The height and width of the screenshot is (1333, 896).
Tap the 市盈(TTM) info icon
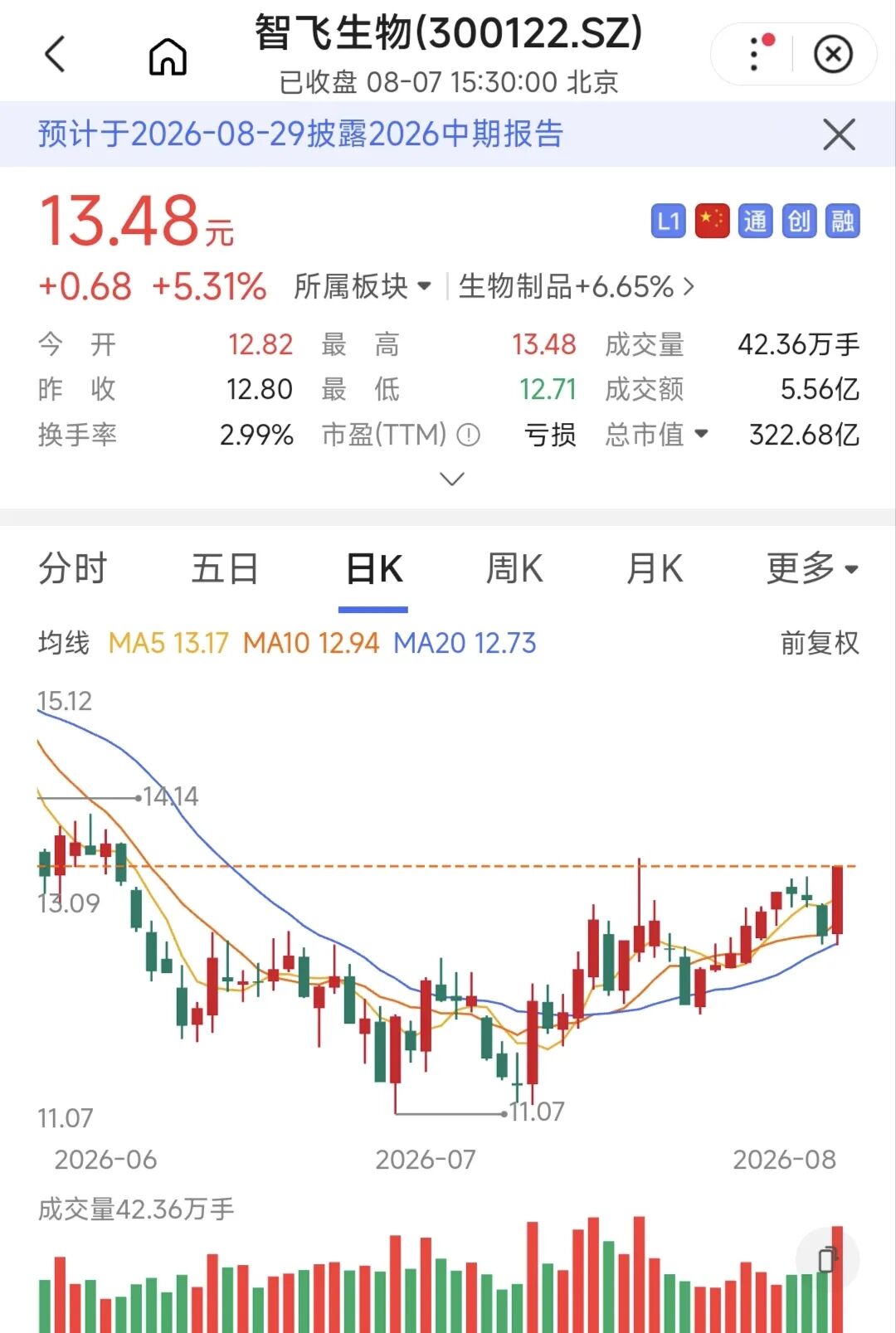pyautogui.click(x=469, y=435)
